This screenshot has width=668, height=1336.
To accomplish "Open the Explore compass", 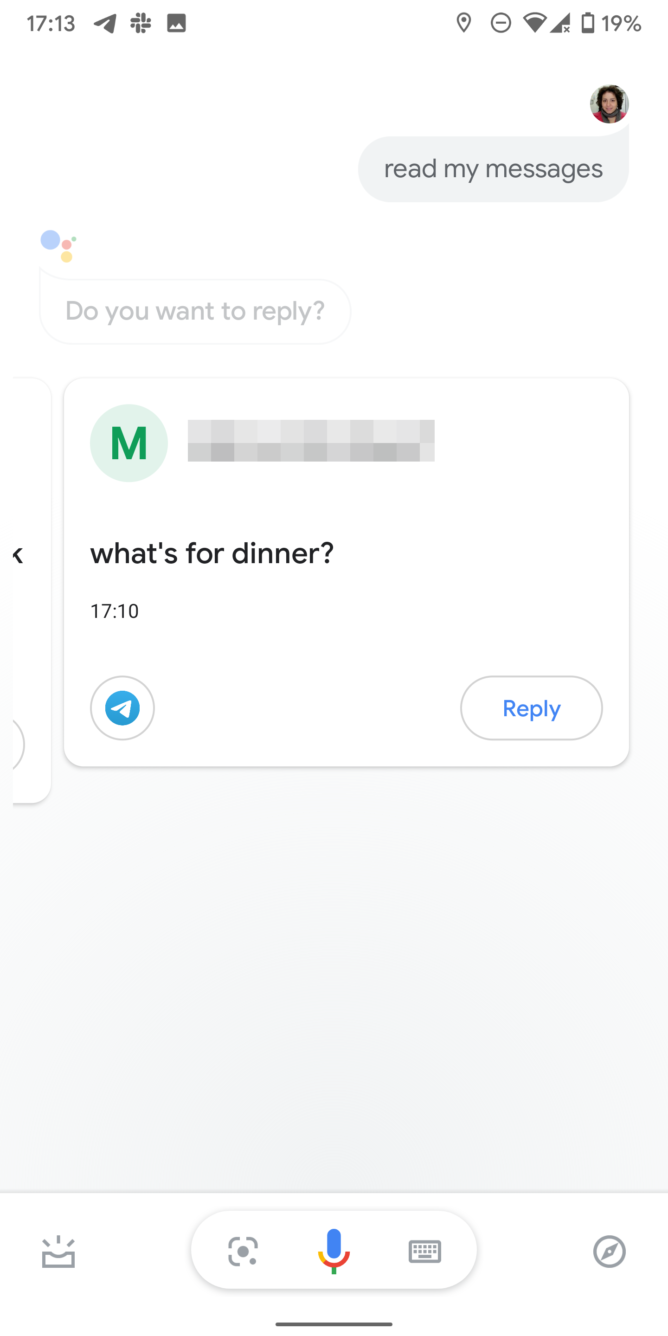I will coord(609,1250).
